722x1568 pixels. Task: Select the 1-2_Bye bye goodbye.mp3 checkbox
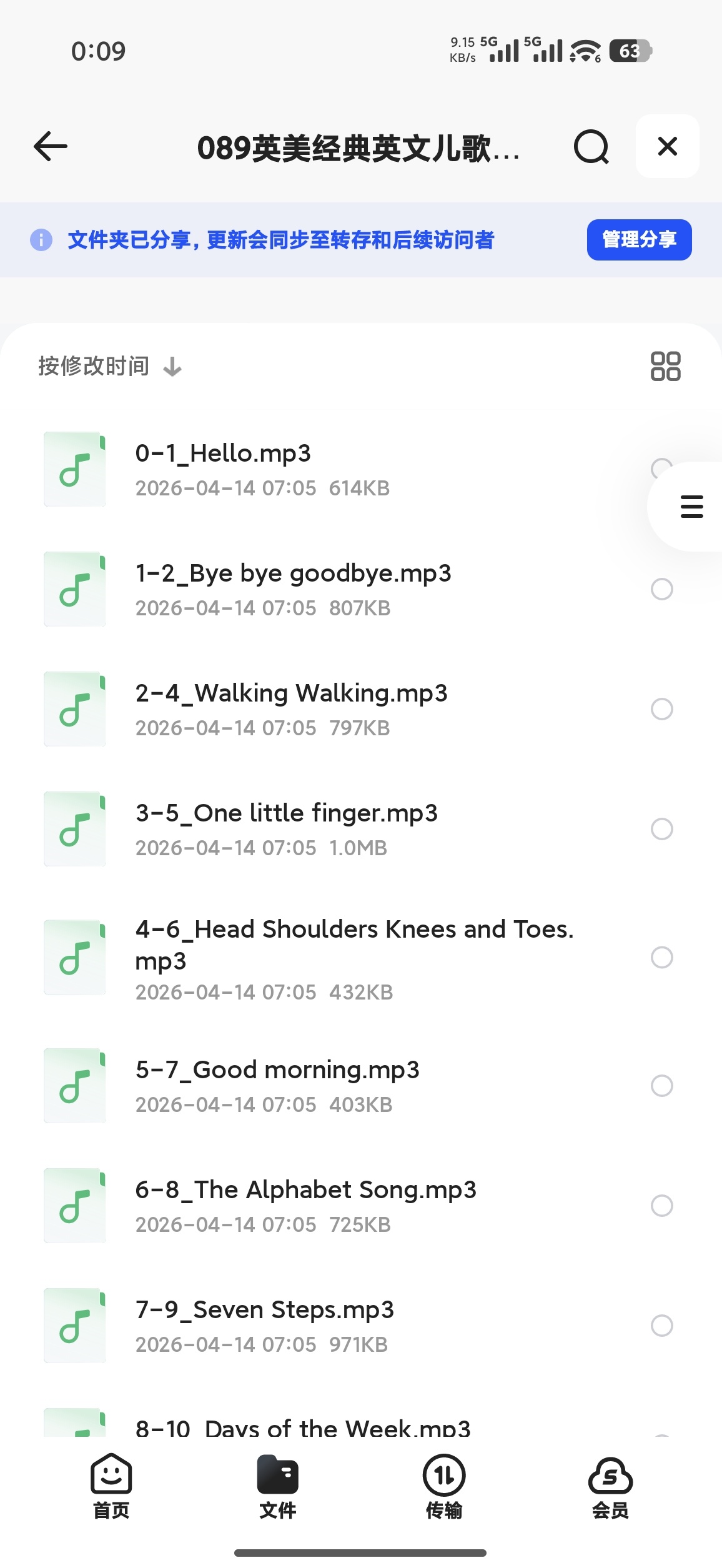pyautogui.click(x=661, y=589)
